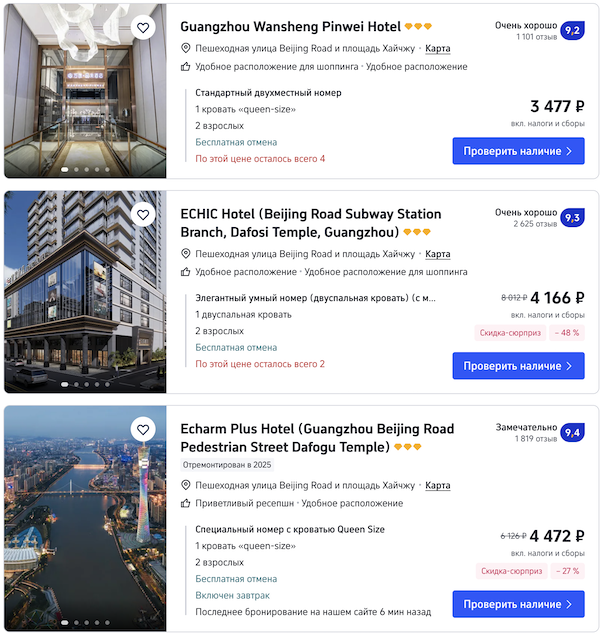Check availability for Echarm Plus Hotel
Viewport: 600px width, 634px height.
click(x=518, y=604)
